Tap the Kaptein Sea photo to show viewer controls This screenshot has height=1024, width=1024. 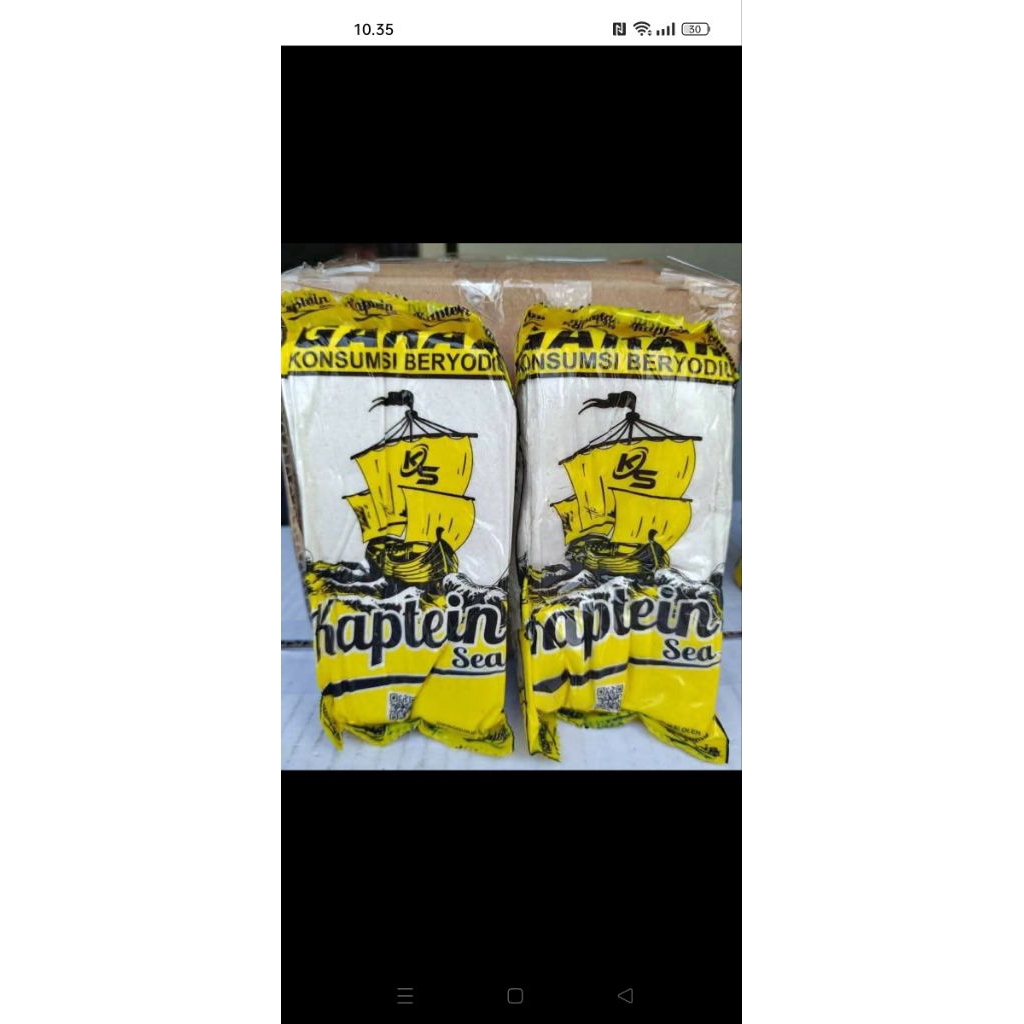[x=511, y=507]
